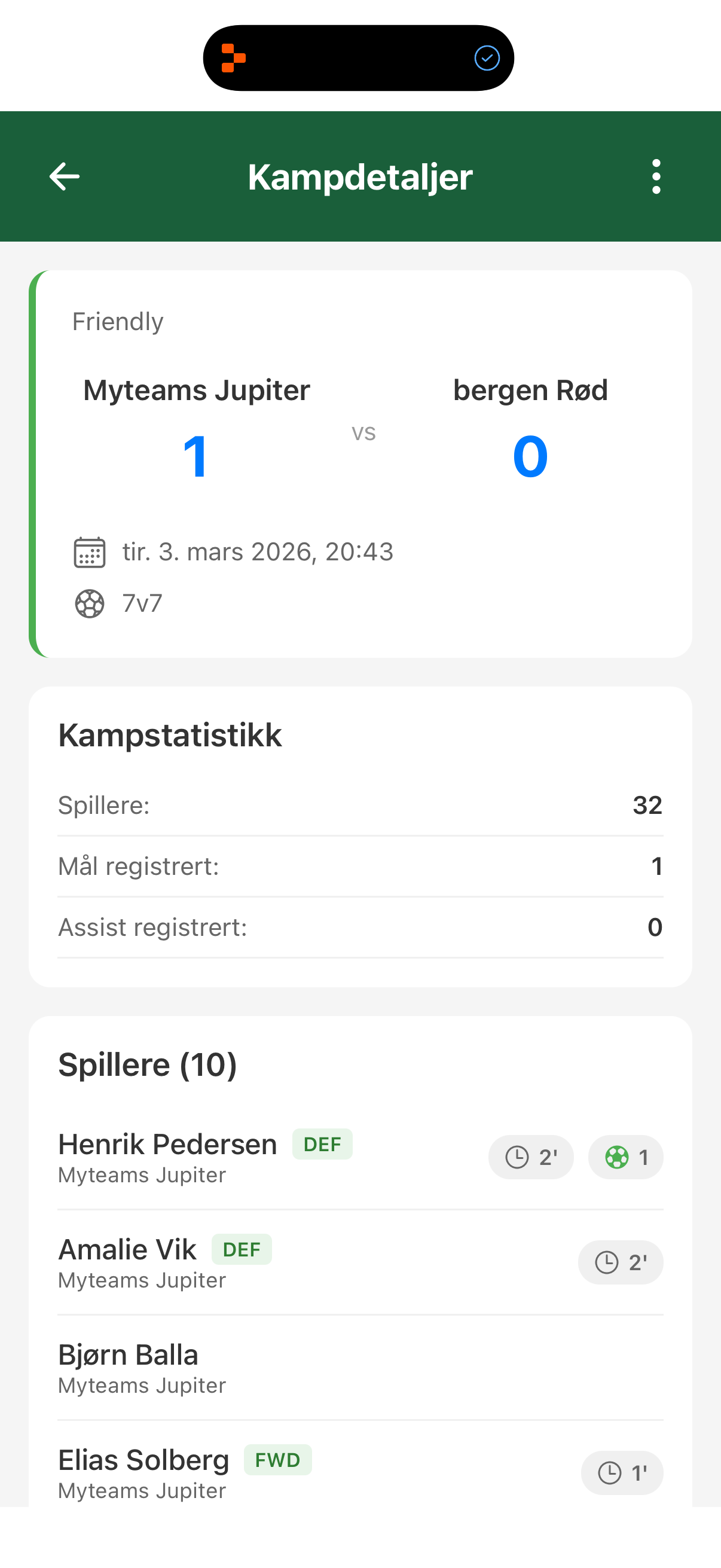Click the clock icon showing Henrik Pedersen's minutes
721x1568 pixels.
(x=518, y=1157)
